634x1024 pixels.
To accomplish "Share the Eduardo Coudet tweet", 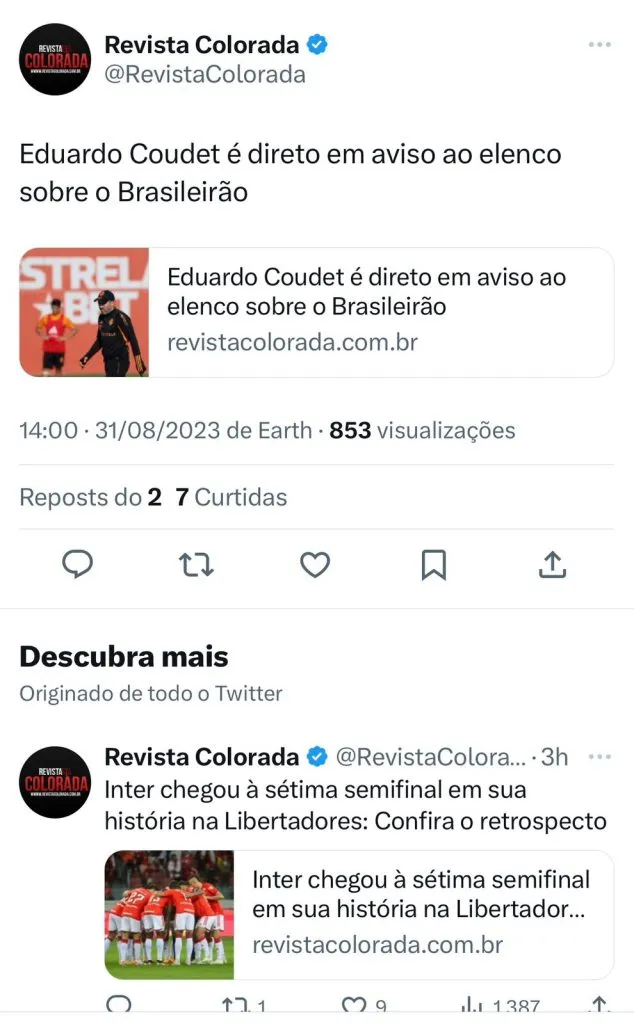I will (552, 565).
